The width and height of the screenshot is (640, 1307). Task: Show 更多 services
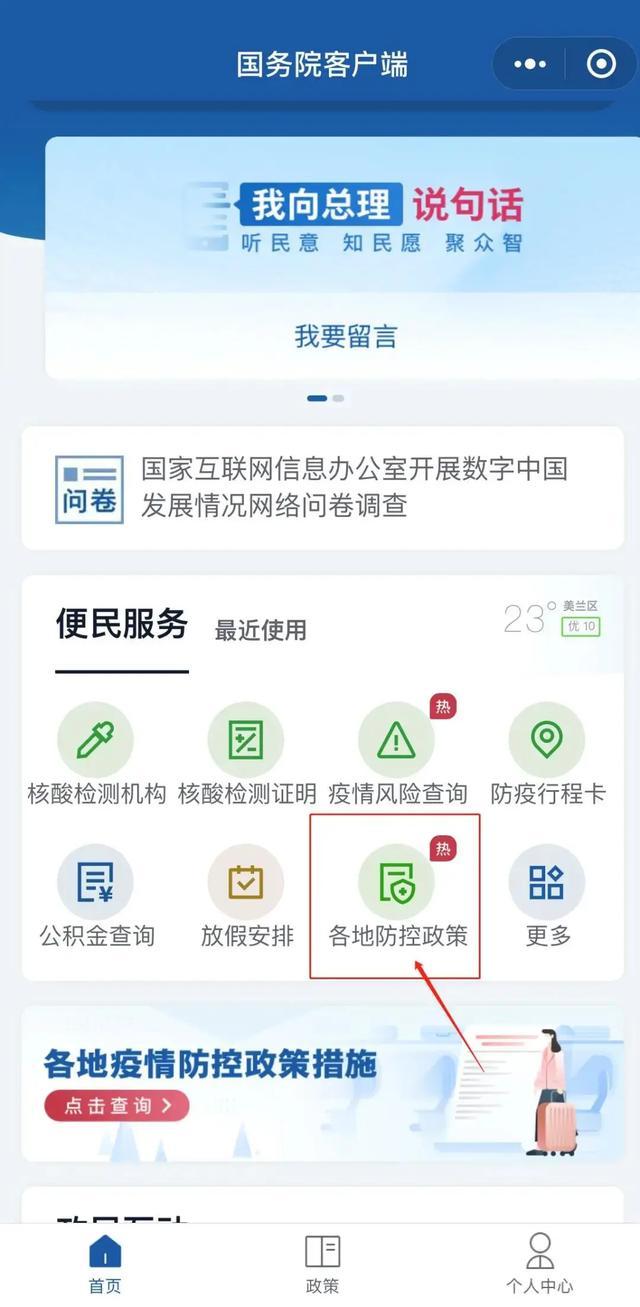click(x=547, y=897)
